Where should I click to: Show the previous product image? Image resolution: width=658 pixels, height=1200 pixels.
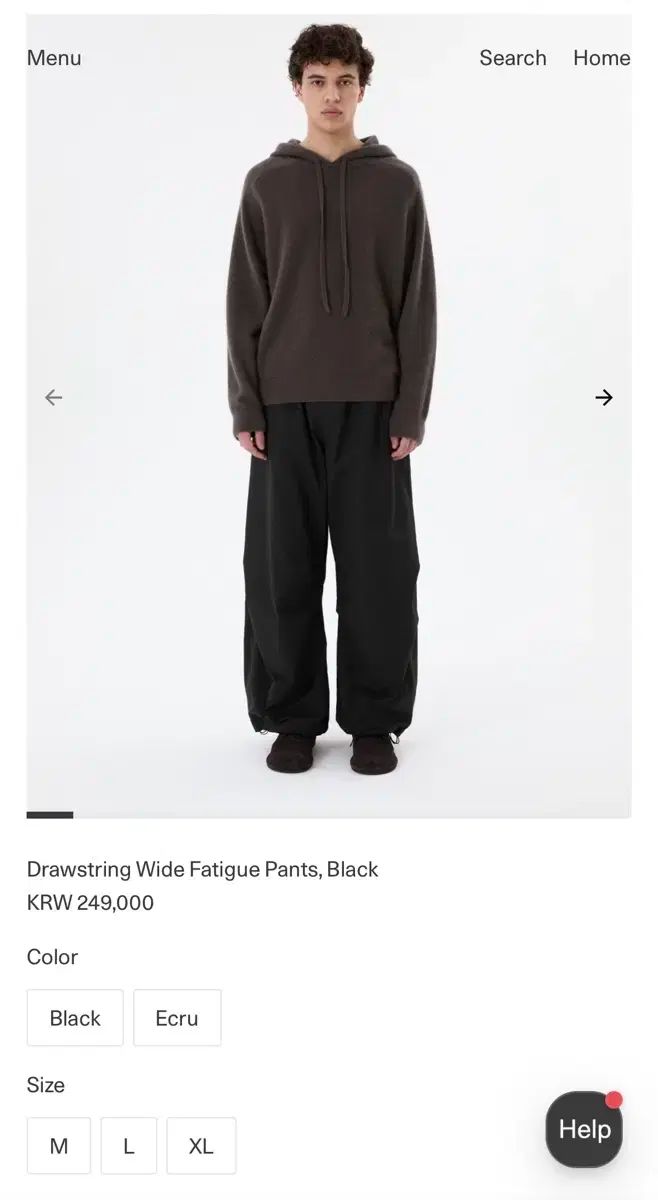54,398
